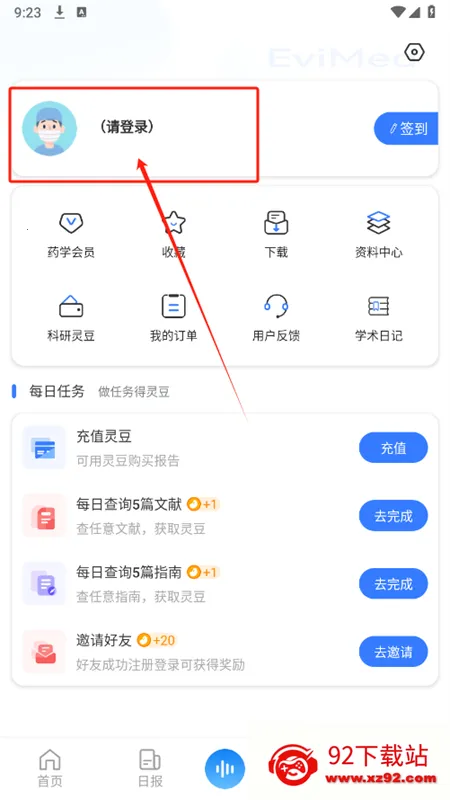Tap 去完成 for 每日查询5篇指南

pos(393,584)
